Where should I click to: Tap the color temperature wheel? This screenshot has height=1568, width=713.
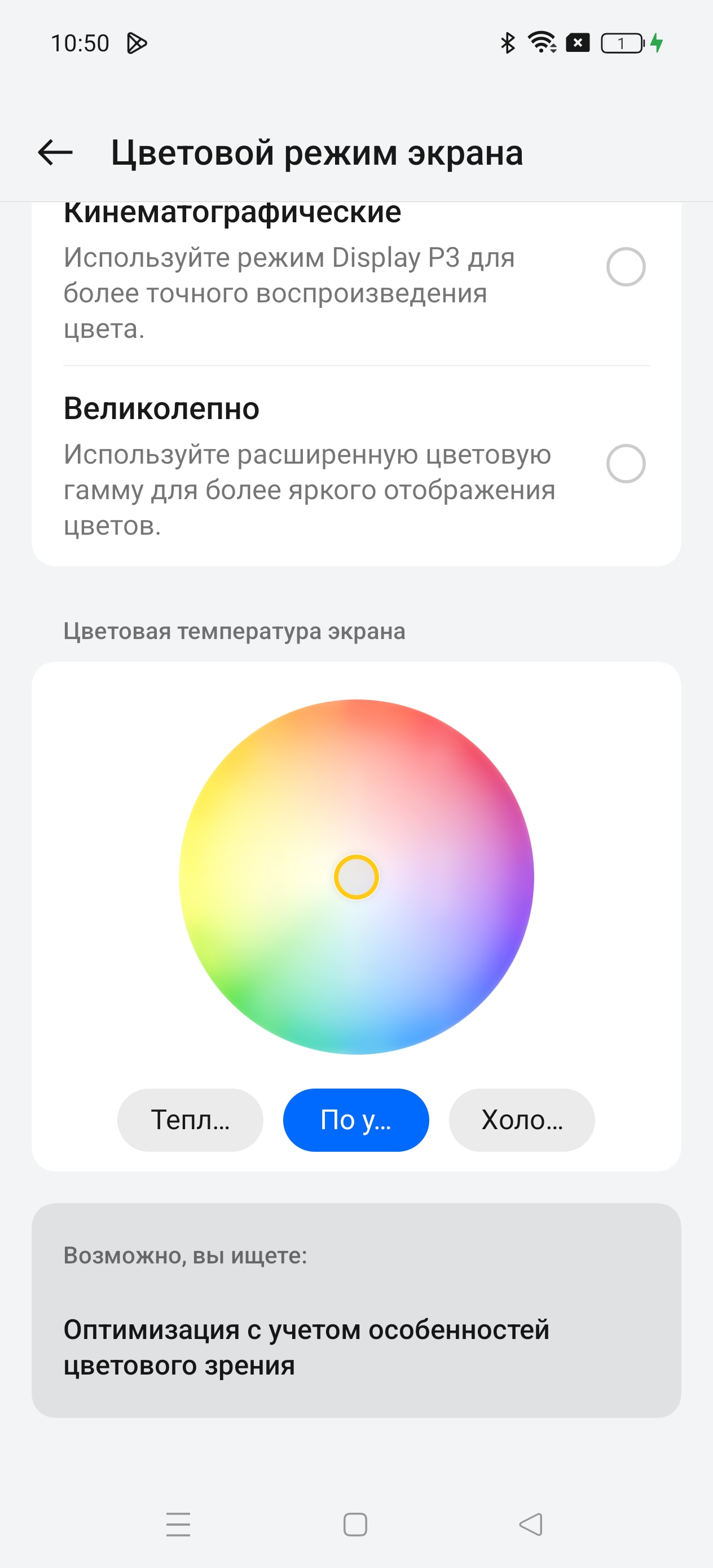356,877
